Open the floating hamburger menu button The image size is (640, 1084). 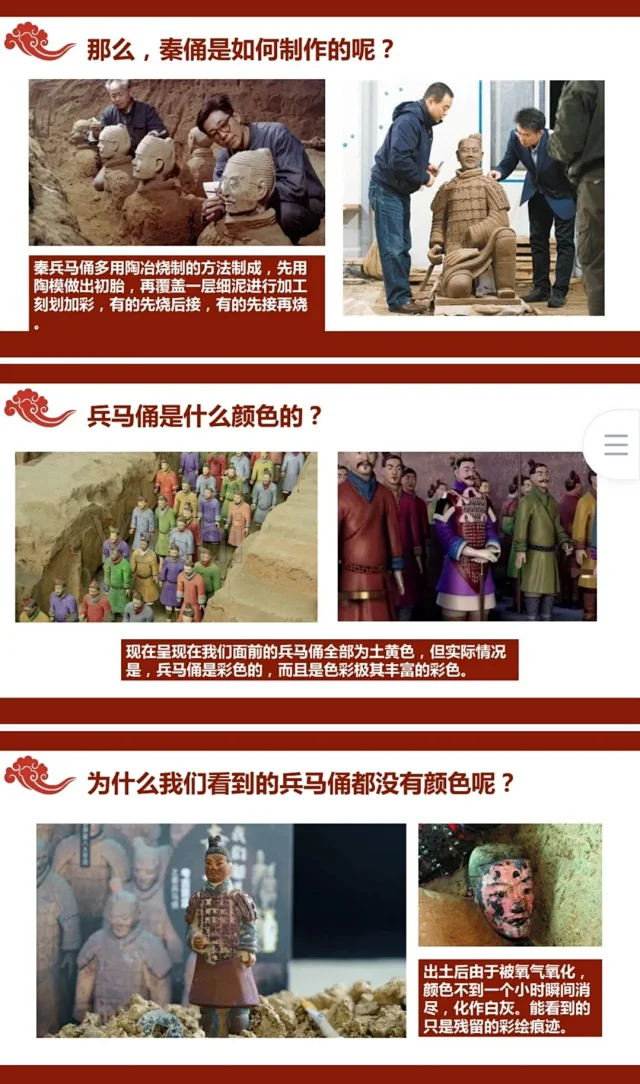[616, 445]
